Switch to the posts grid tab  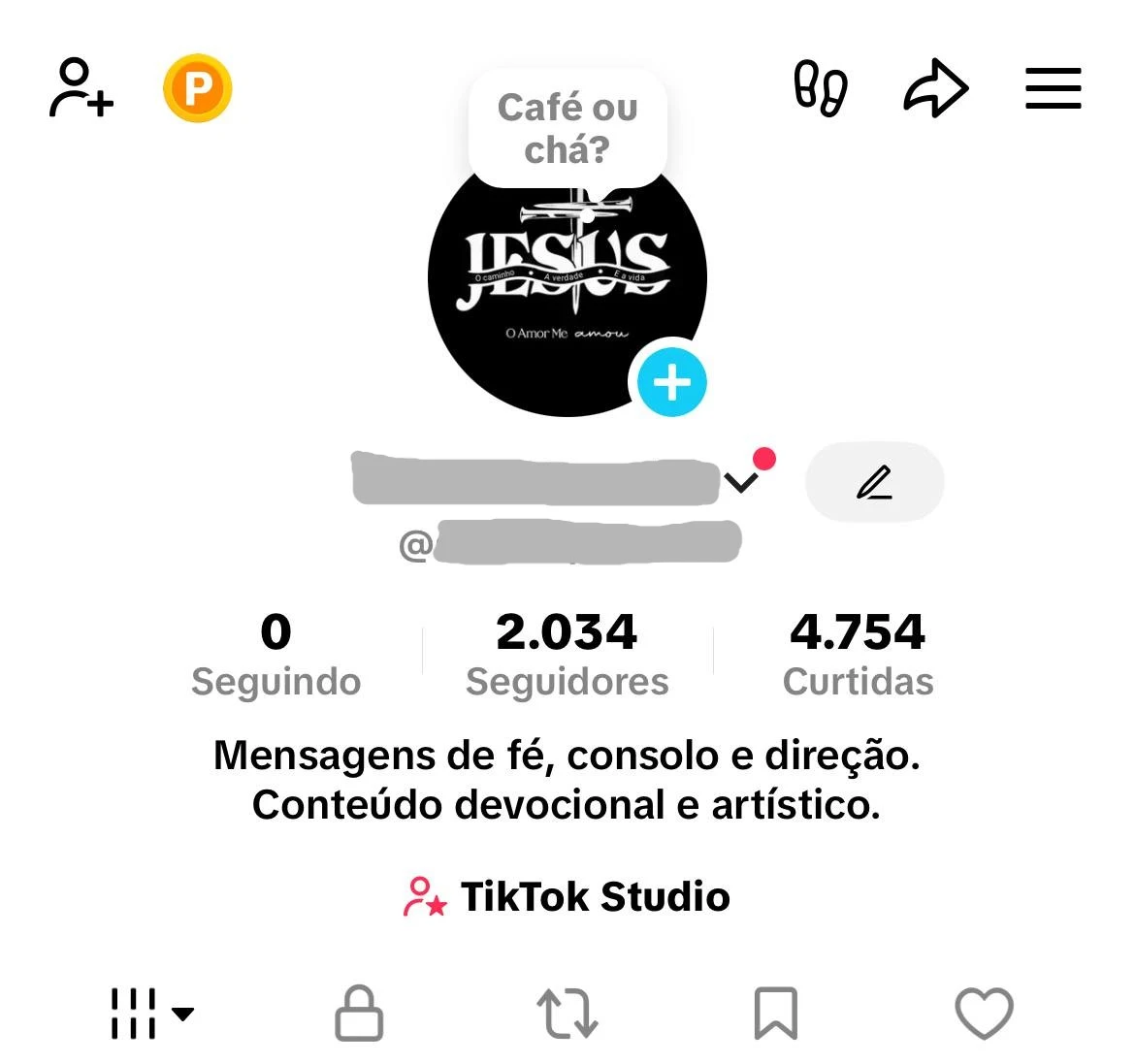point(151,1014)
